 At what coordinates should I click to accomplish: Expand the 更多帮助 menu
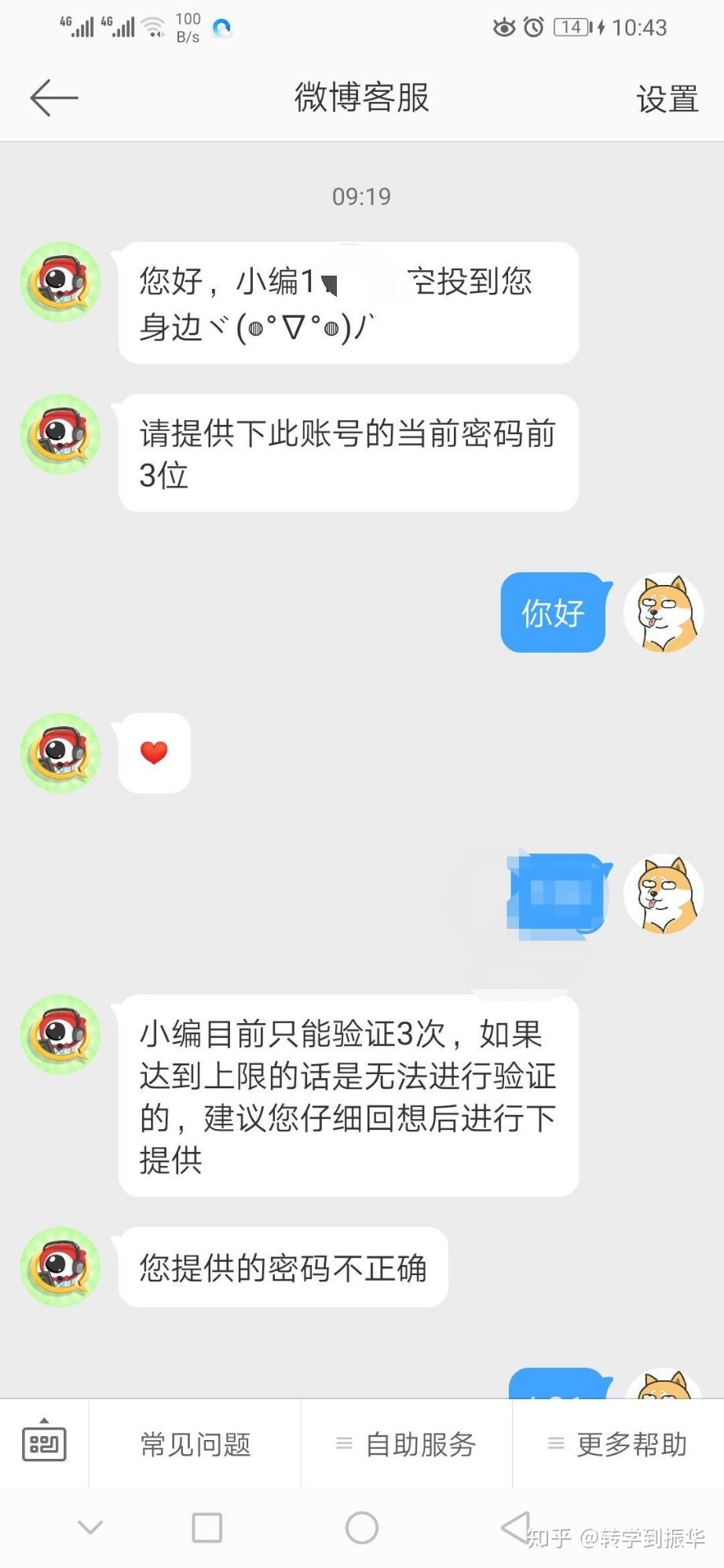[618, 1444]
